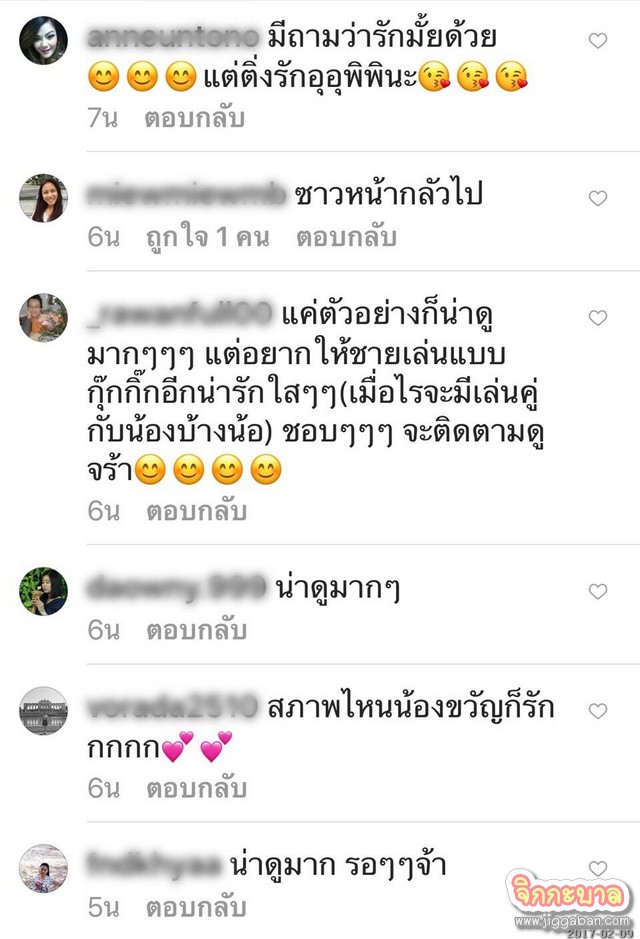Open avatar of the "ซาวหน้ากลัวไป" commenter
This screenshot has height=939, width=640.
click(x=43, y=198)
